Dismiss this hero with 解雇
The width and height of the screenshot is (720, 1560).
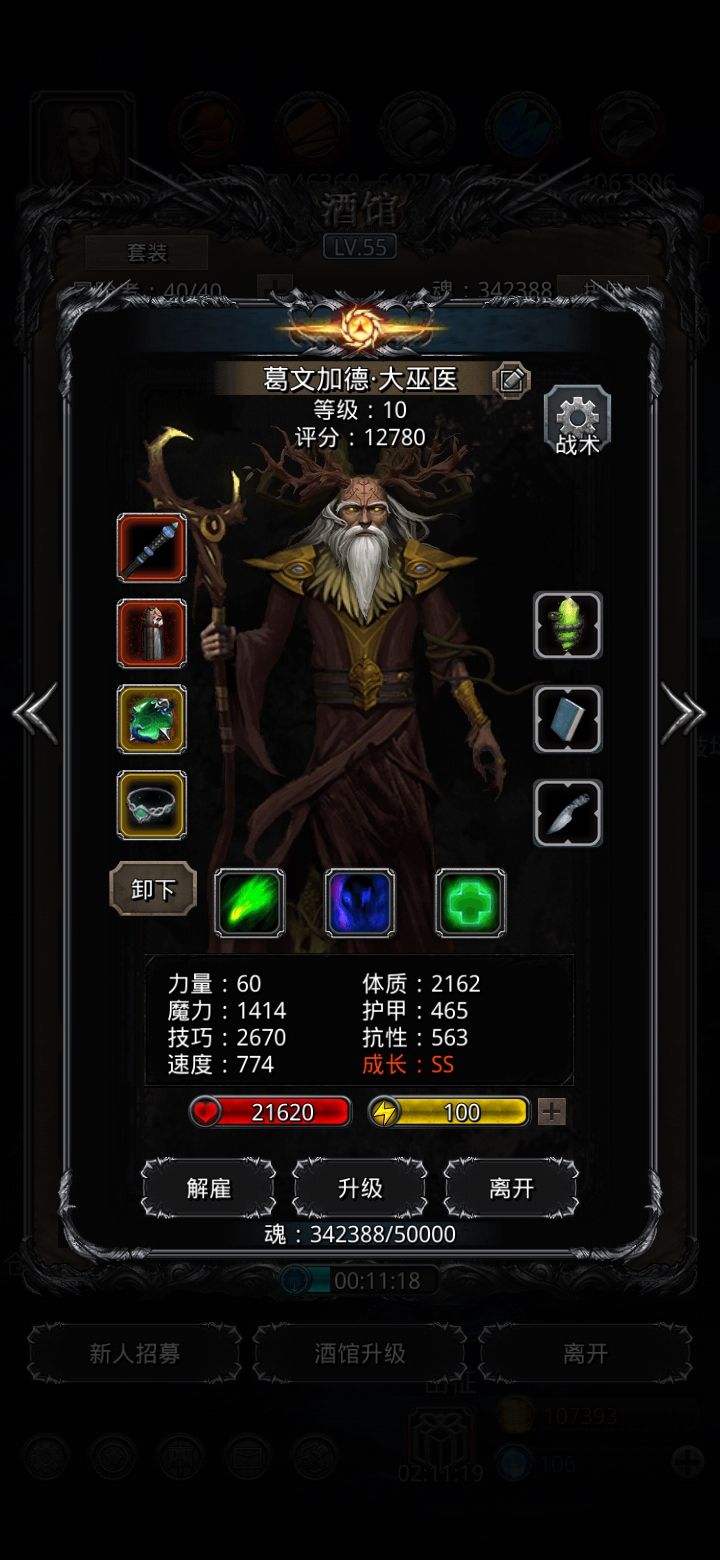point(208,1188)
